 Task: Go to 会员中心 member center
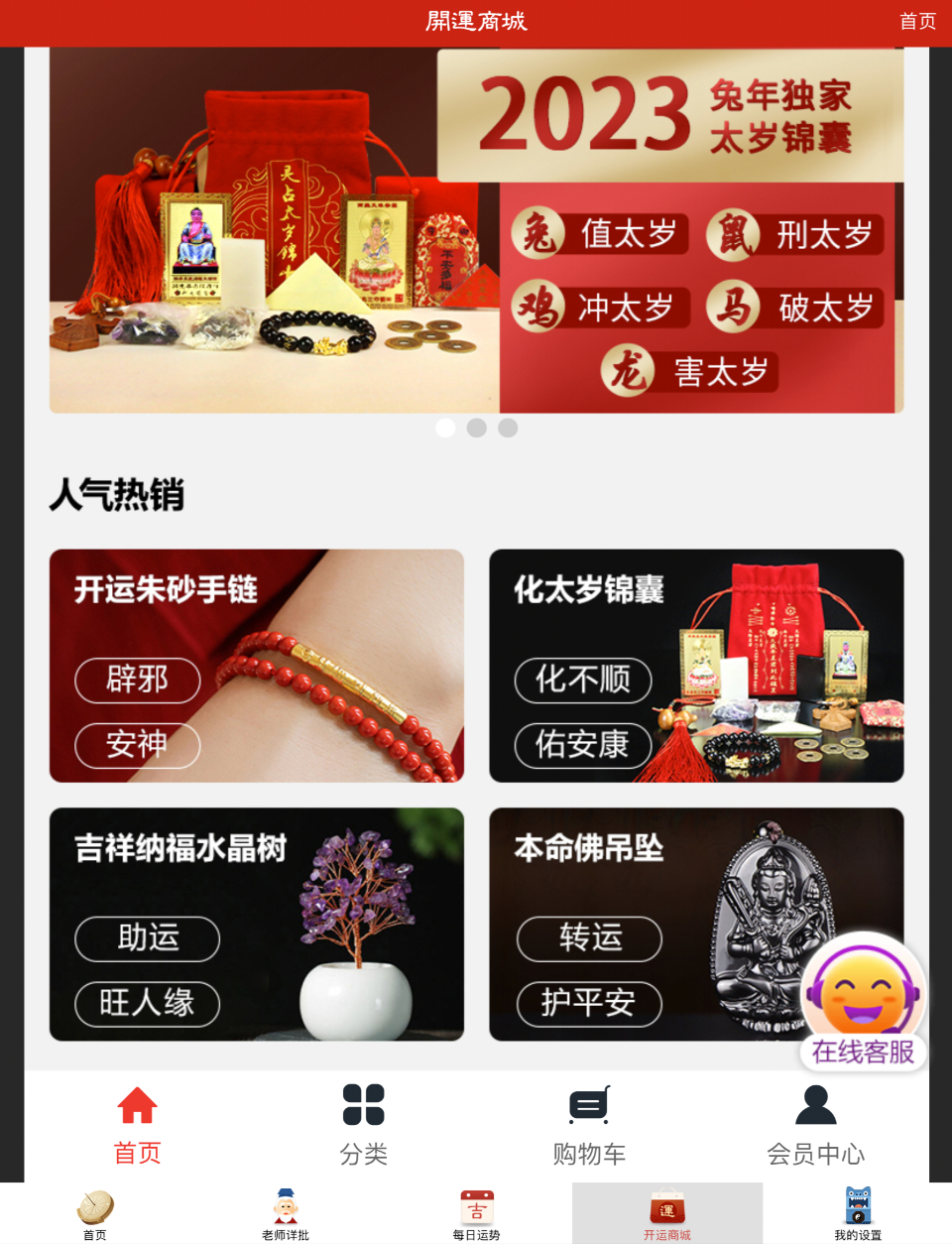click(815, 1126)
